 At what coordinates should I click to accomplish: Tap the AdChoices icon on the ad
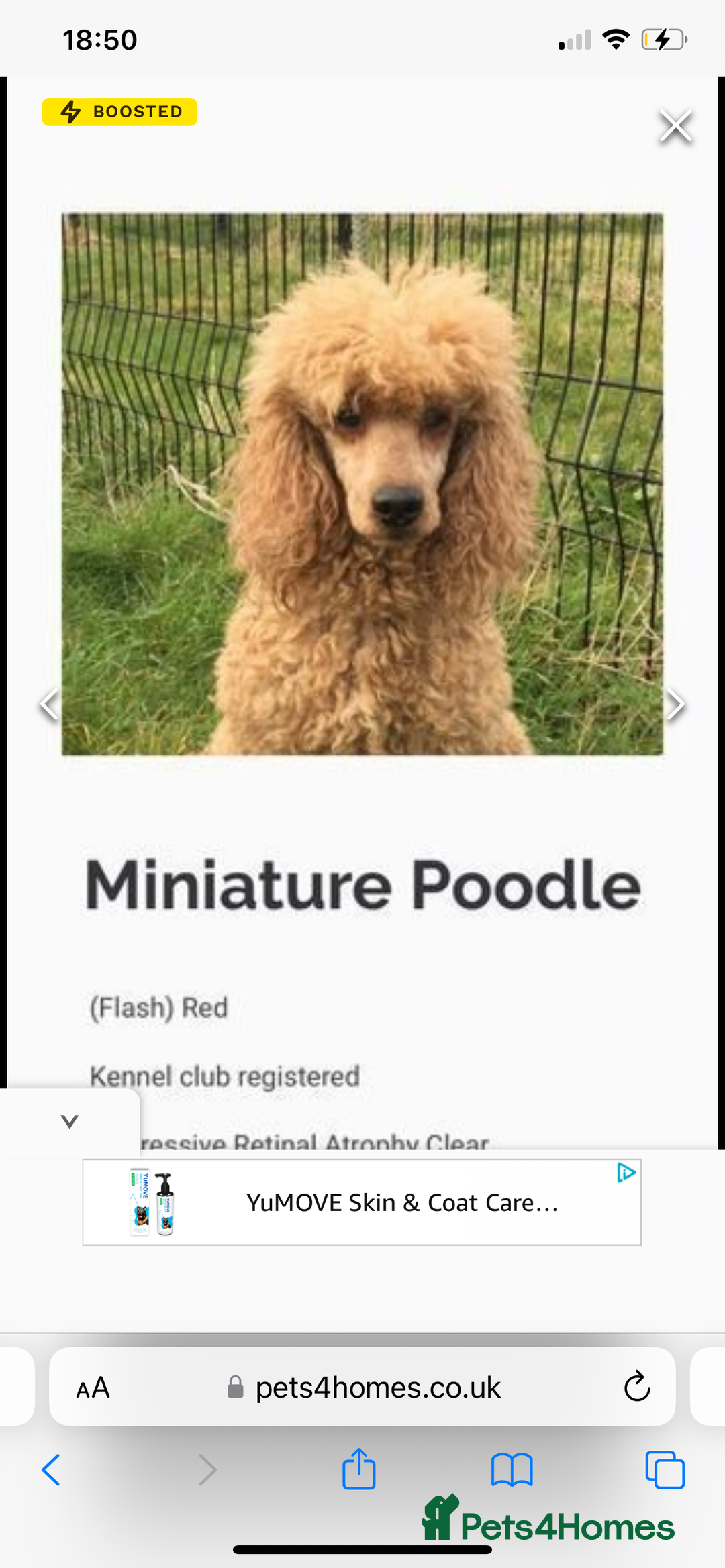pyautogui.click(x=626, y=1173)
